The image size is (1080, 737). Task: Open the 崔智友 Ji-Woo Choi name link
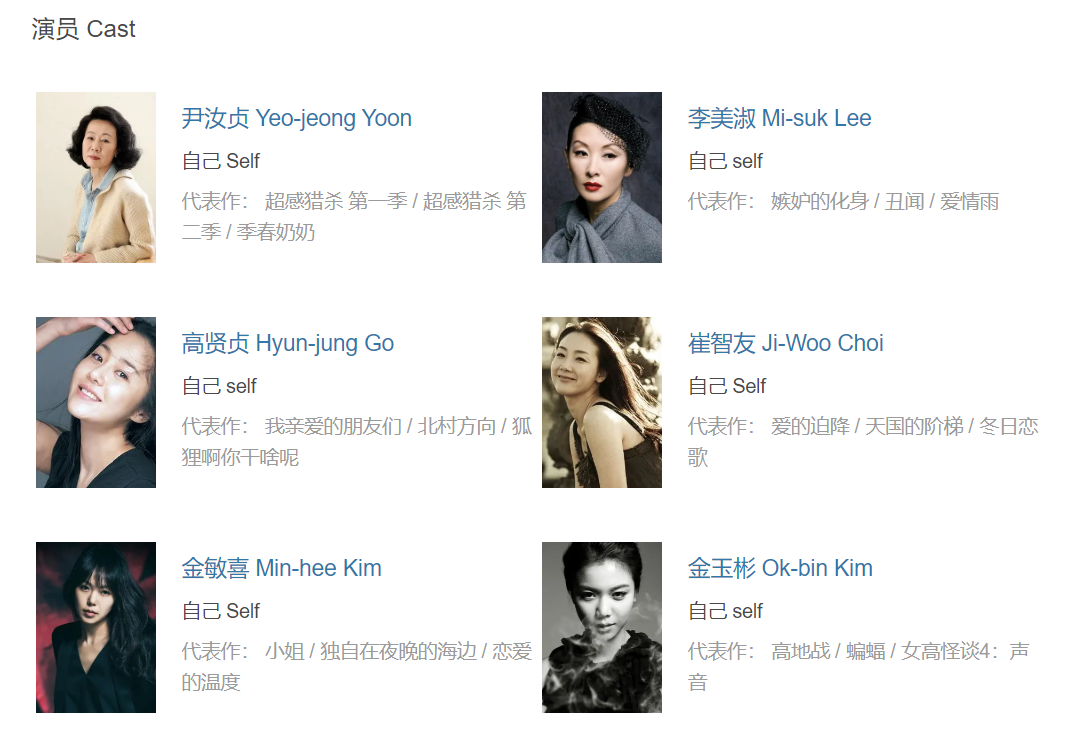tap(785, 343)
